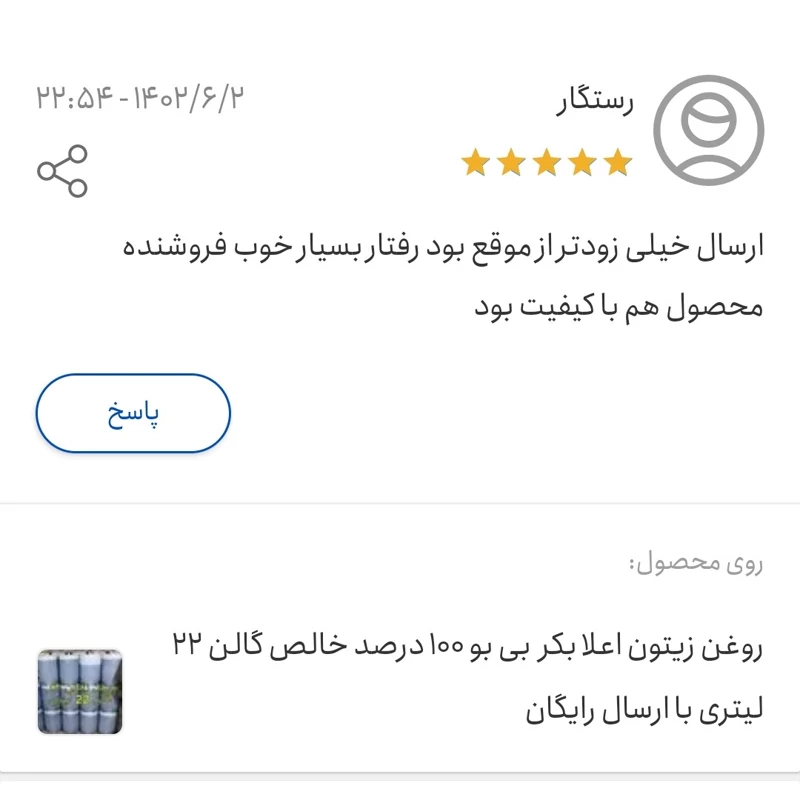Share رستگار's review
Viewport: 800px width, 800px height.
[63, 171]
